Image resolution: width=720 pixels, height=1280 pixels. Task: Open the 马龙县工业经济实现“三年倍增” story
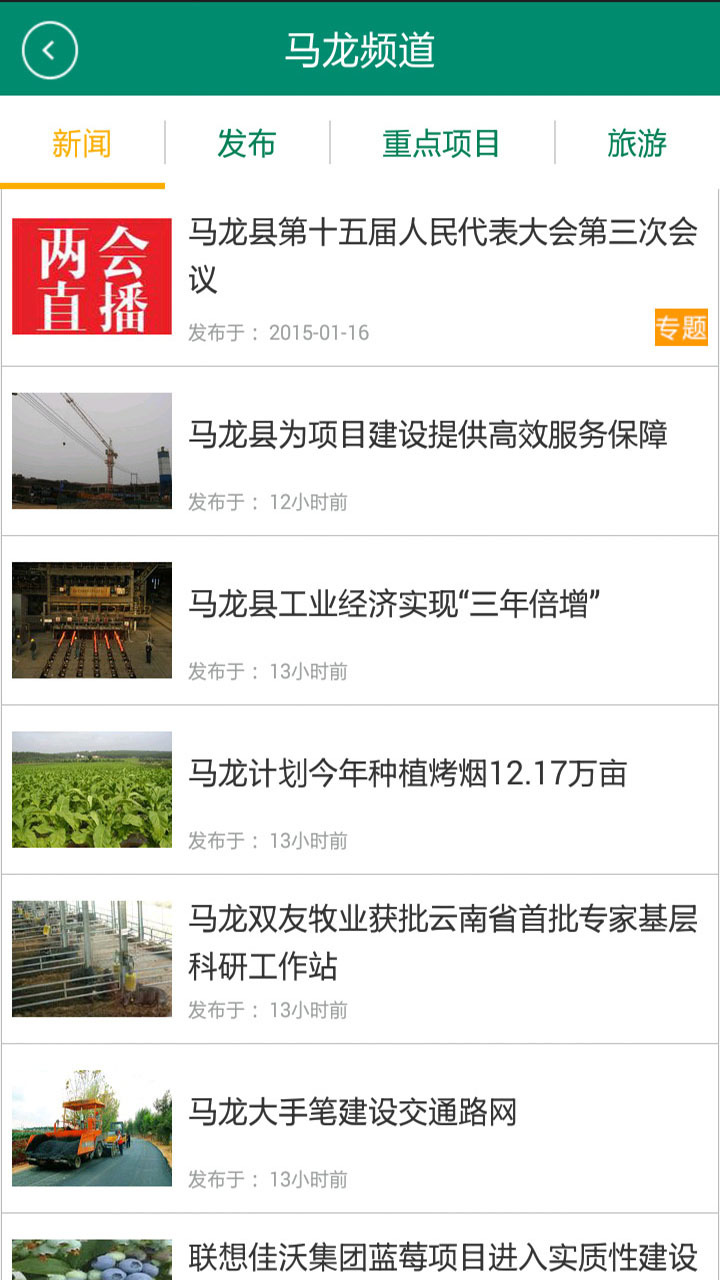point(394,604)
